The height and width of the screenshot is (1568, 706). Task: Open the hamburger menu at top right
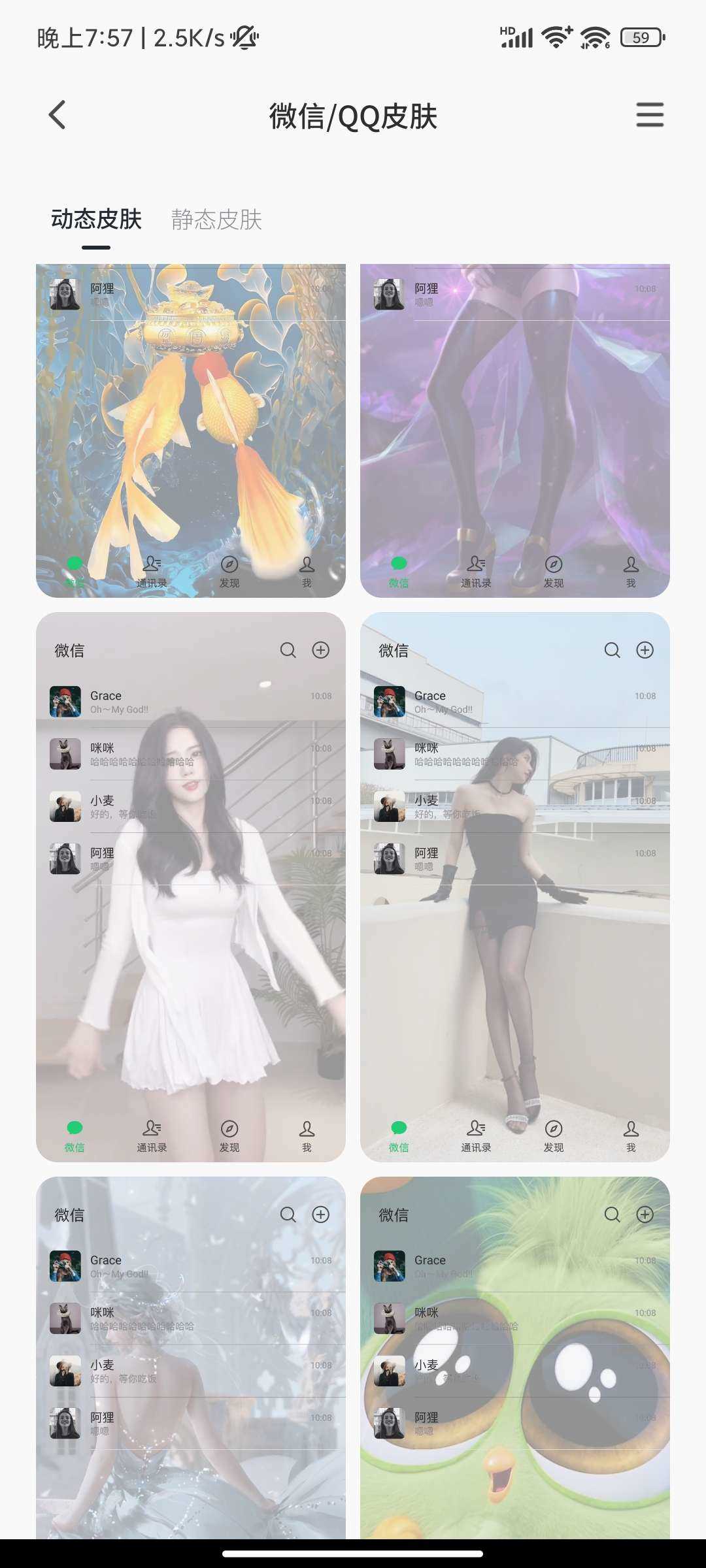tap(650, 115)
